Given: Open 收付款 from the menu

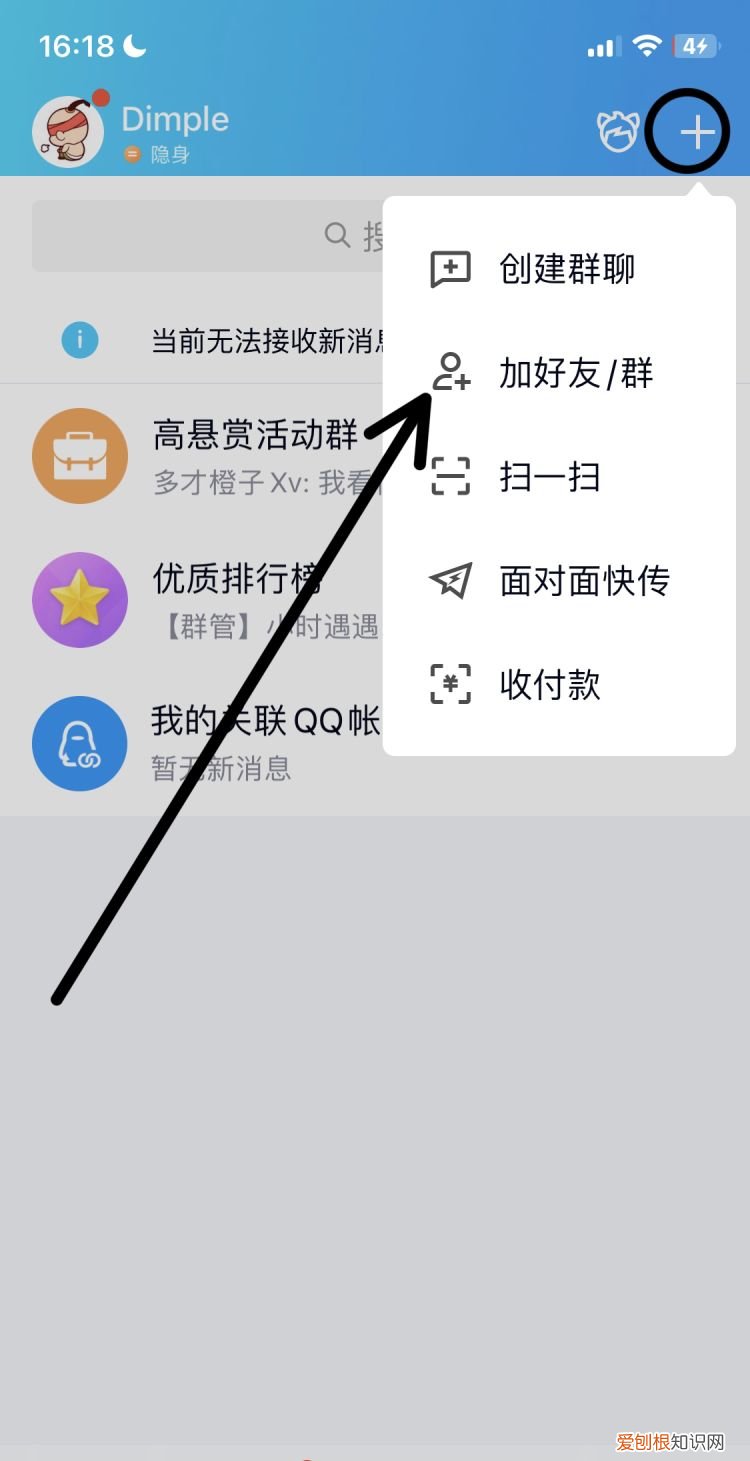Looking at the screenshot, I should click(549, 685).
